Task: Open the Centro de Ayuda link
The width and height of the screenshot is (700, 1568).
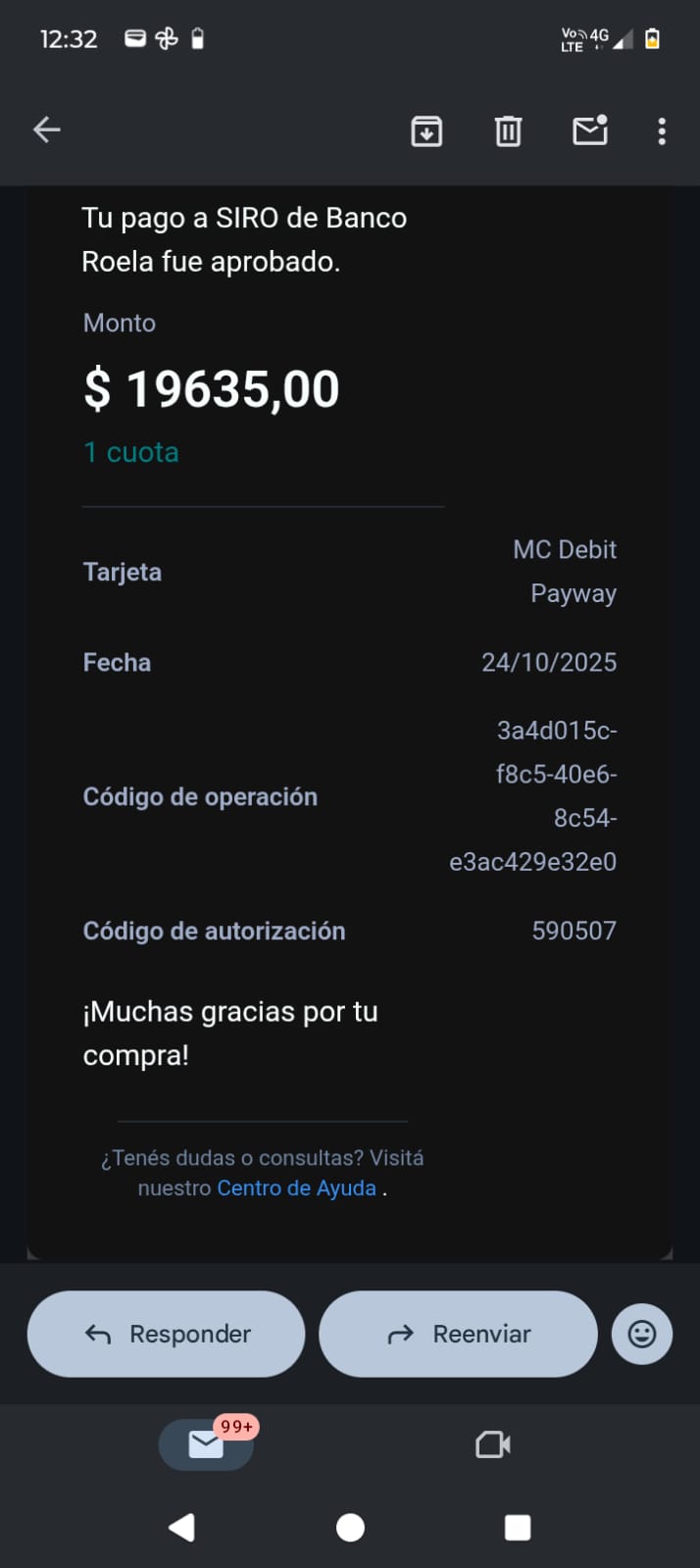Action: pyautogui.click(x=296, y=1189)
